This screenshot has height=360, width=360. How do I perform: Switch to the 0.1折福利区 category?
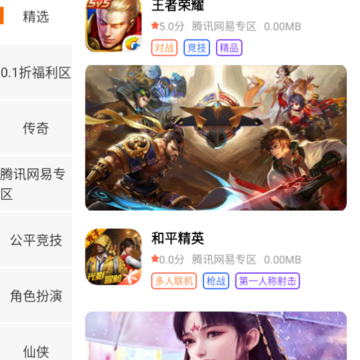coord(36,72)
